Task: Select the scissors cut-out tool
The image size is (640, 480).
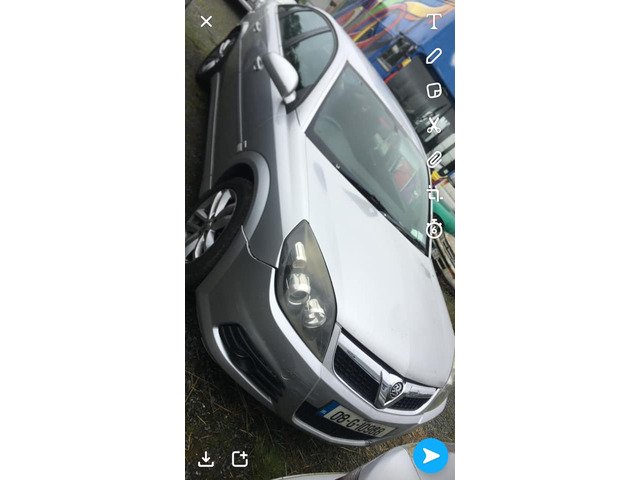Action: coord(434,126)
